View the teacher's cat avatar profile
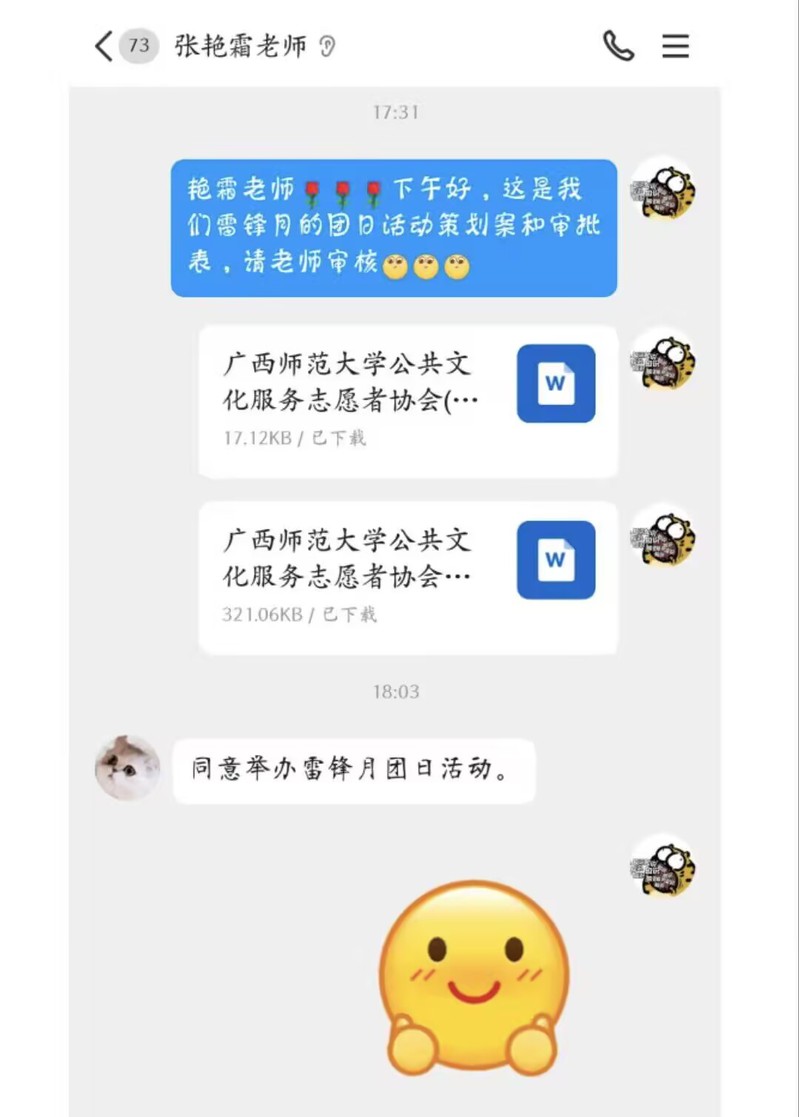 pyautogui.click(x=127, y=767)
